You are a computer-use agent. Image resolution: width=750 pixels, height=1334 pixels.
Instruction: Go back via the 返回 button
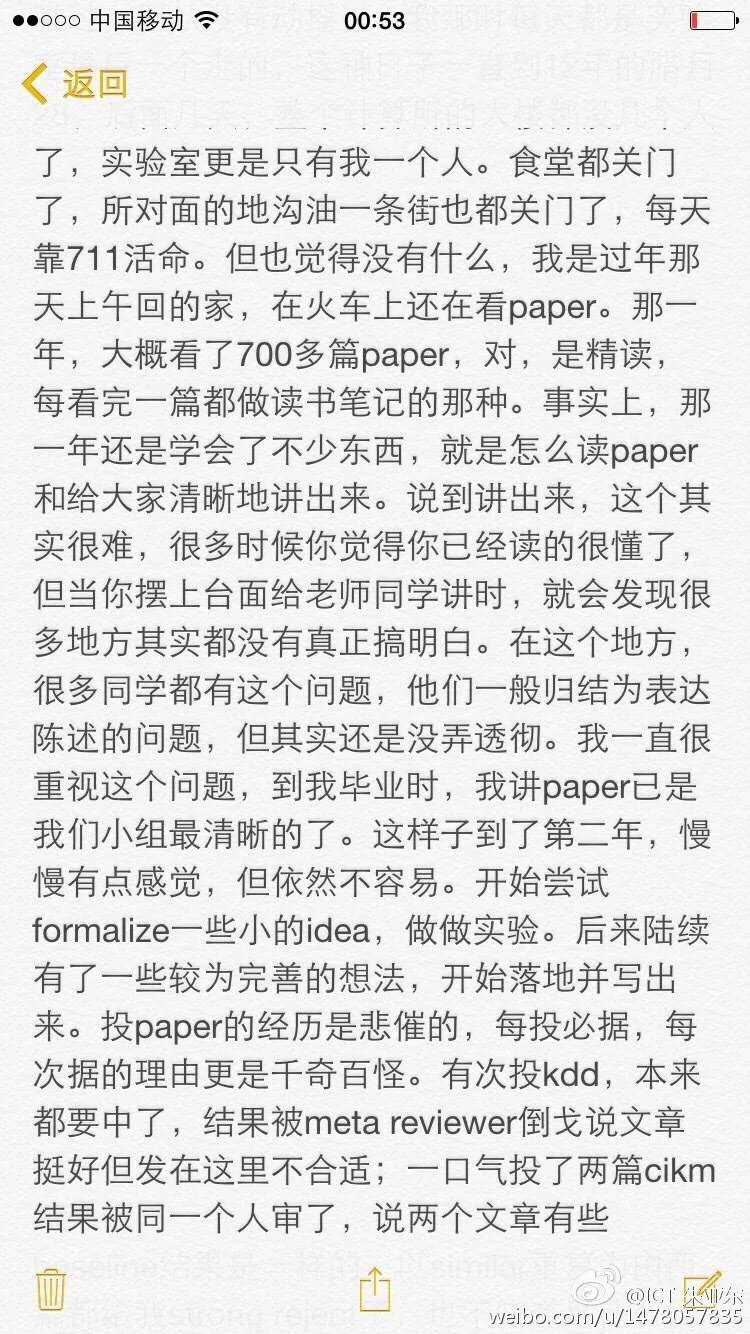coord(76,84)
